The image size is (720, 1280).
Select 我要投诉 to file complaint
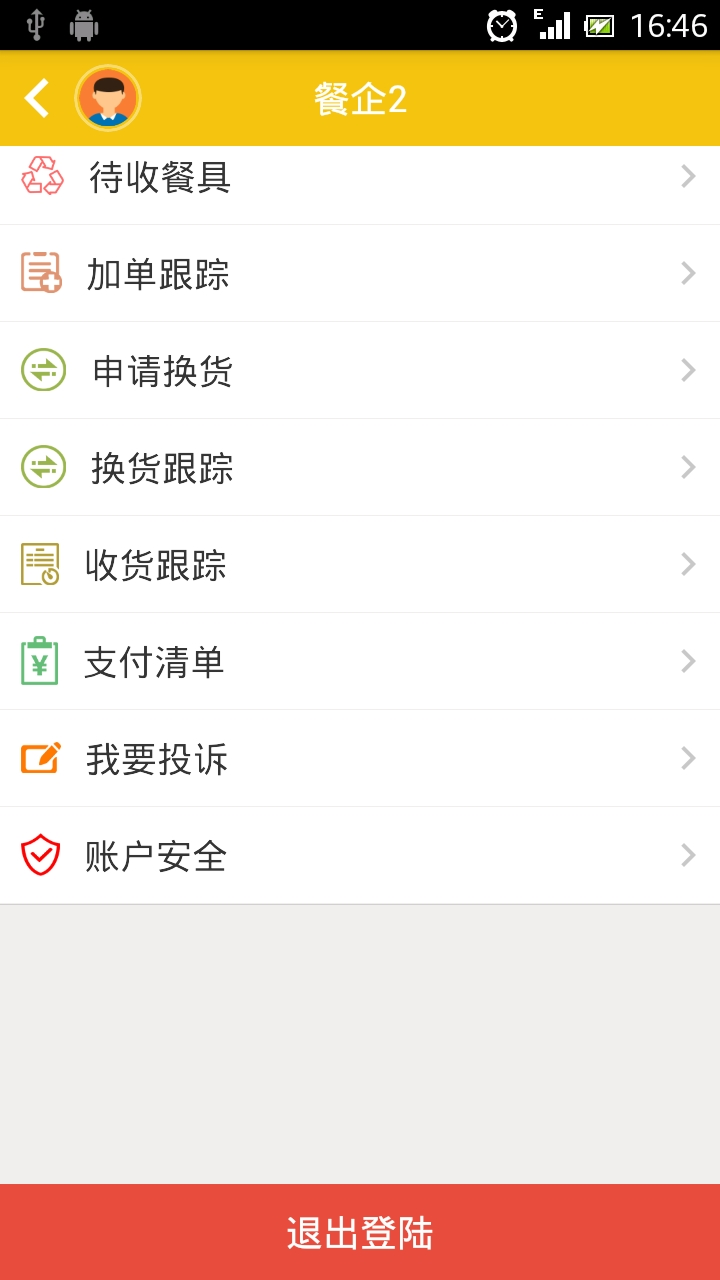360,759
